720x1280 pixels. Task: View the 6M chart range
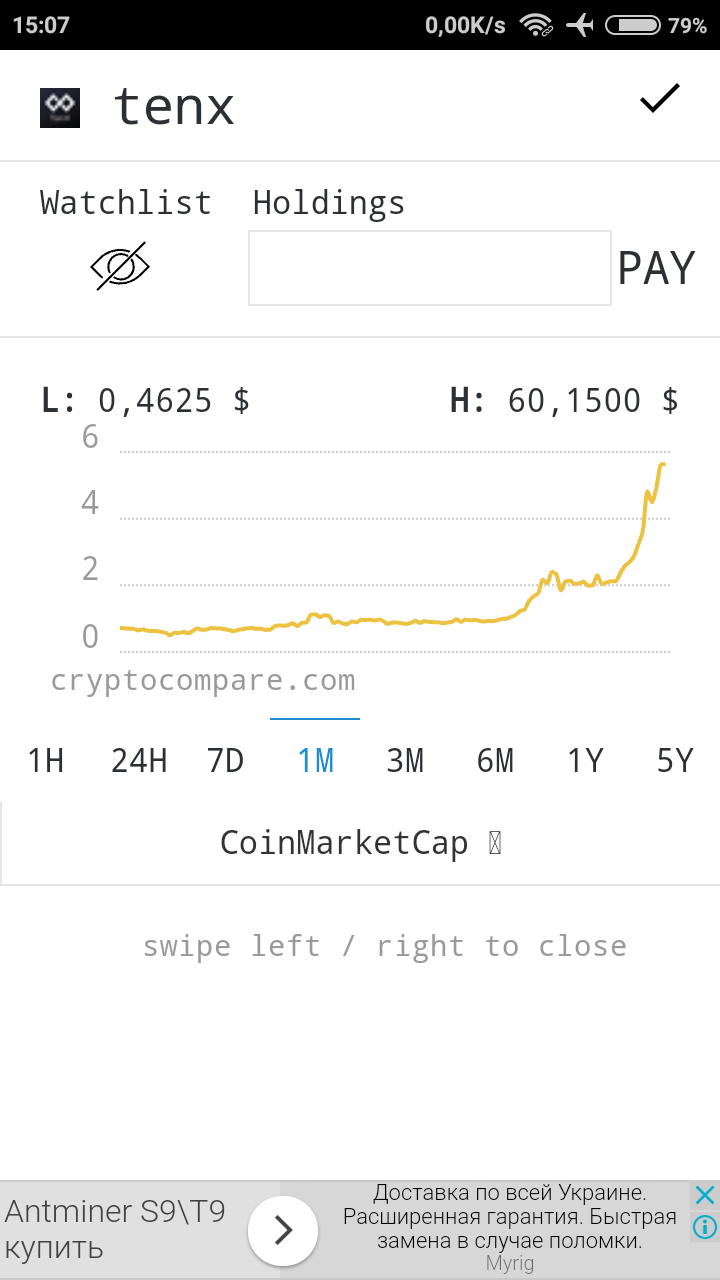[495, 762]
